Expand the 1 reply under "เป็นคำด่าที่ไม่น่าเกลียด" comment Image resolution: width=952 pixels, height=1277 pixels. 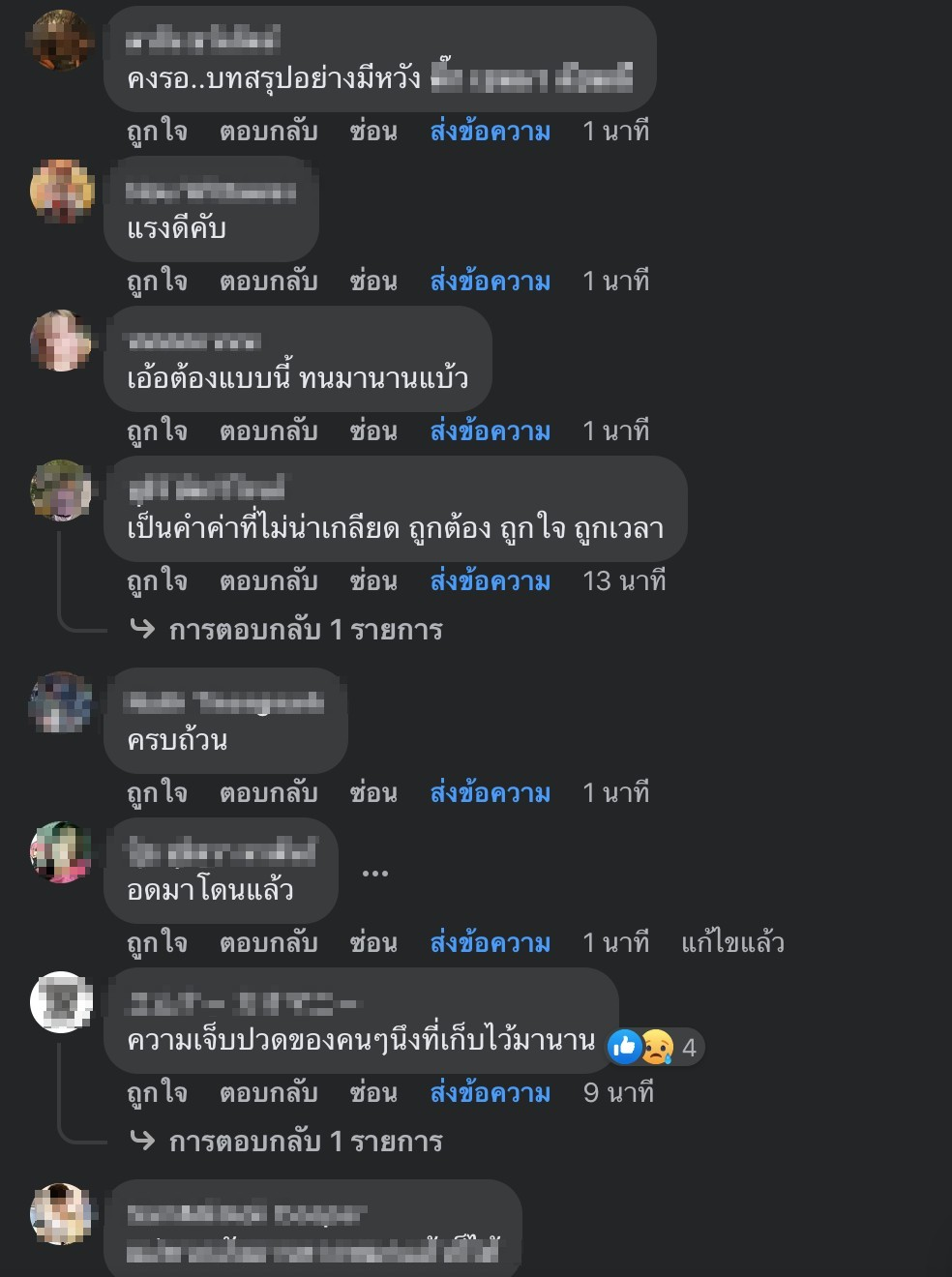pos(305,630)
